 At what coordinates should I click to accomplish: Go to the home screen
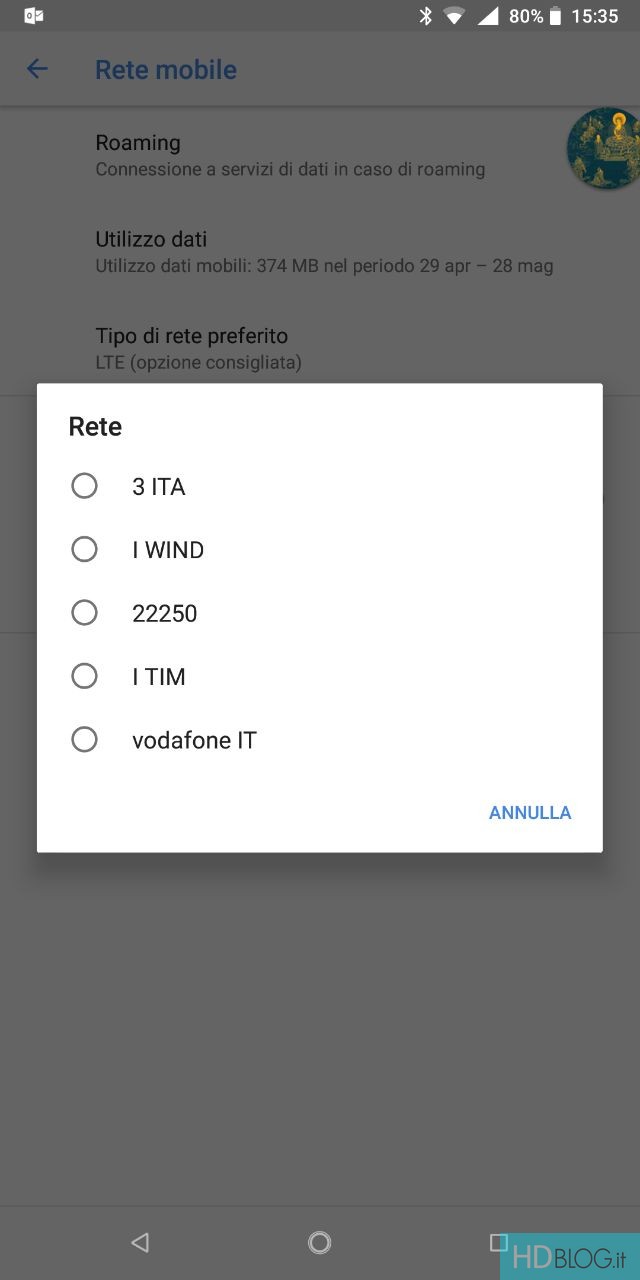click(319, 1242)
